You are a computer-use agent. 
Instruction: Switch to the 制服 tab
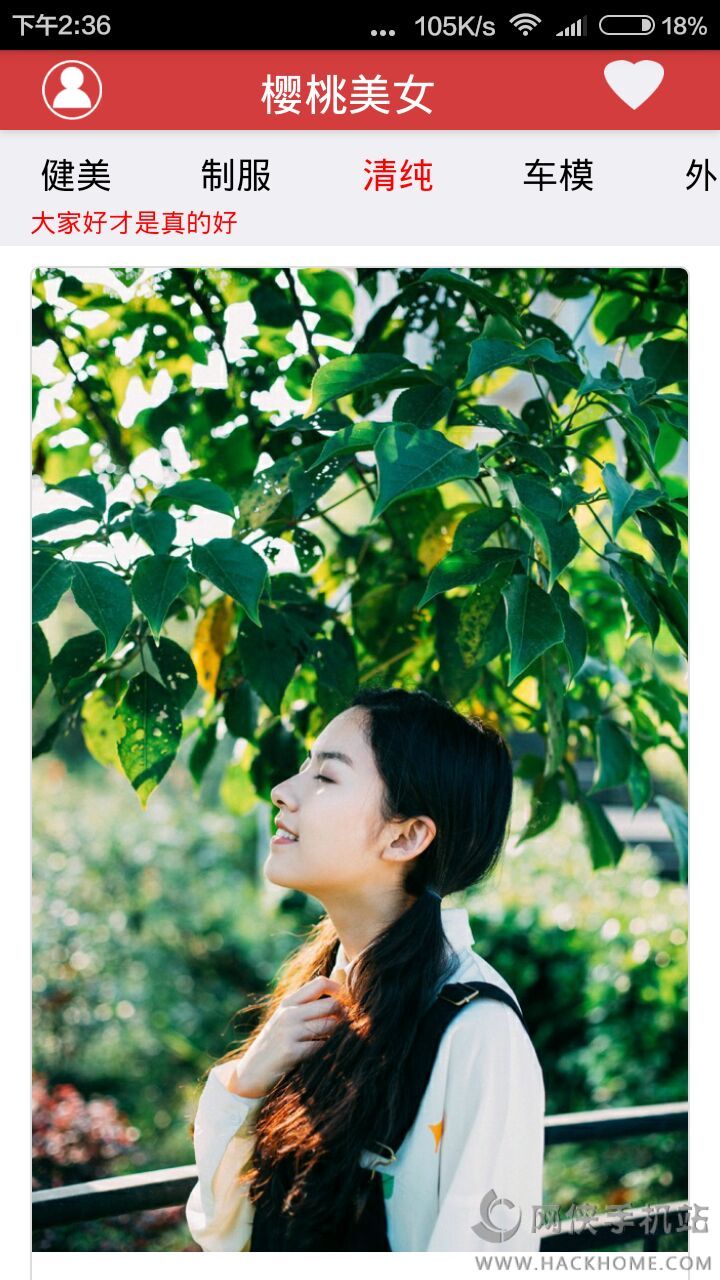(x=236, y=175)
